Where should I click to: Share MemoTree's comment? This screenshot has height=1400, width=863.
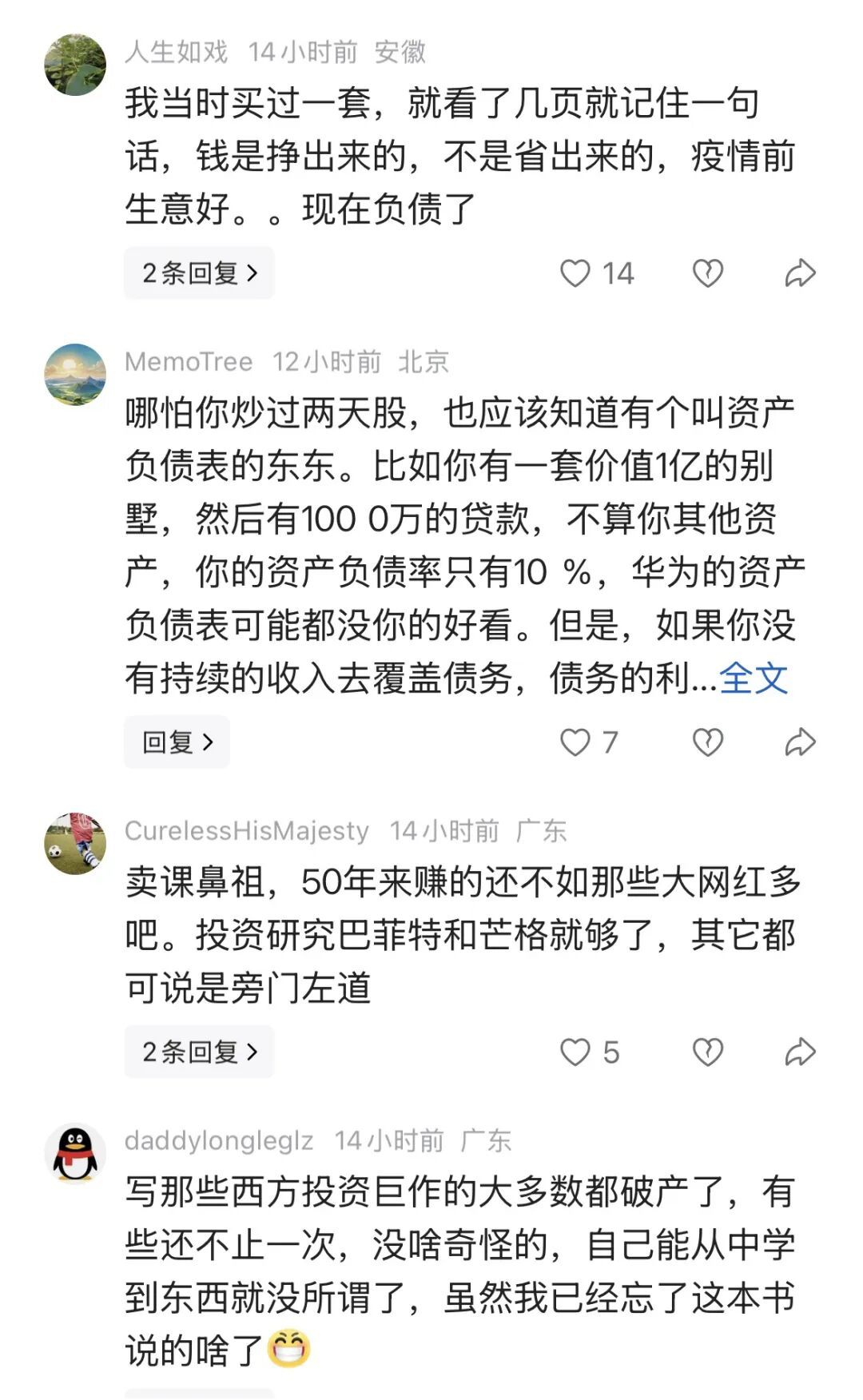pyautogui.click(x=800, y=742)
